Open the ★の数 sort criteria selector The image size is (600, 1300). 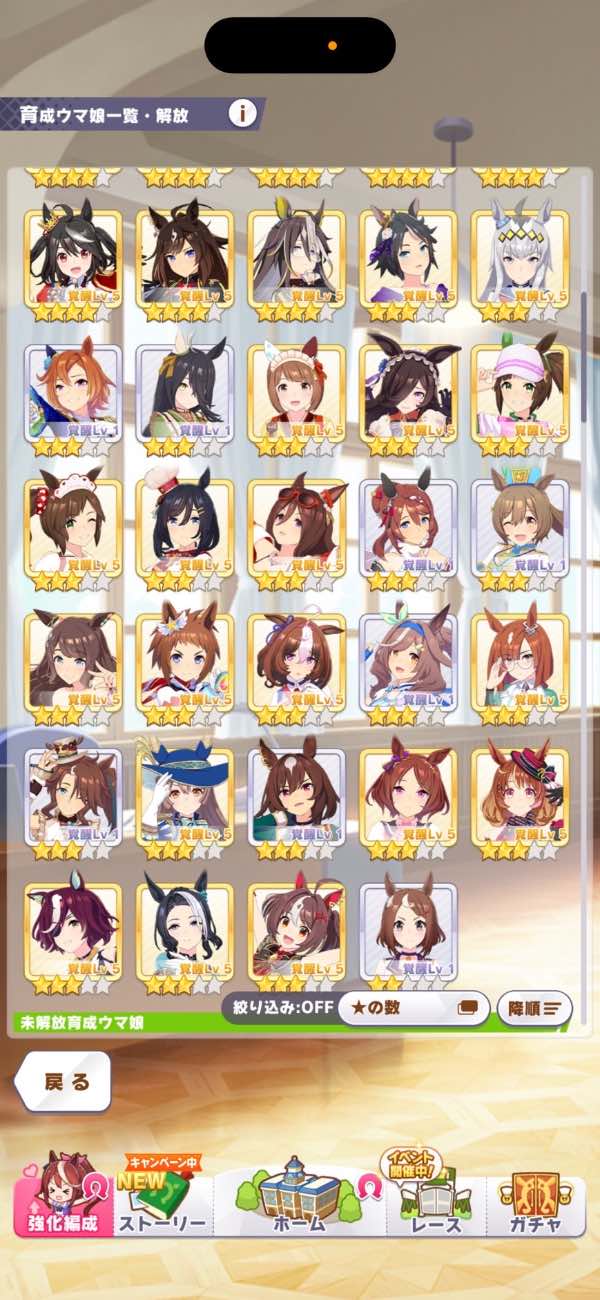click(x=413, y=1007)
